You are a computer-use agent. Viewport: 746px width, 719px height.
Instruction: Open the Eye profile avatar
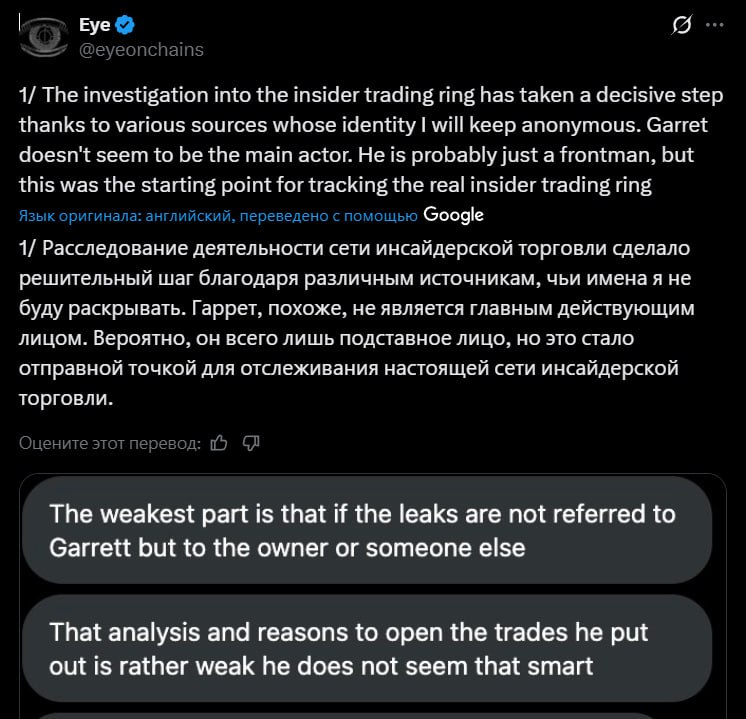(41, 36)
